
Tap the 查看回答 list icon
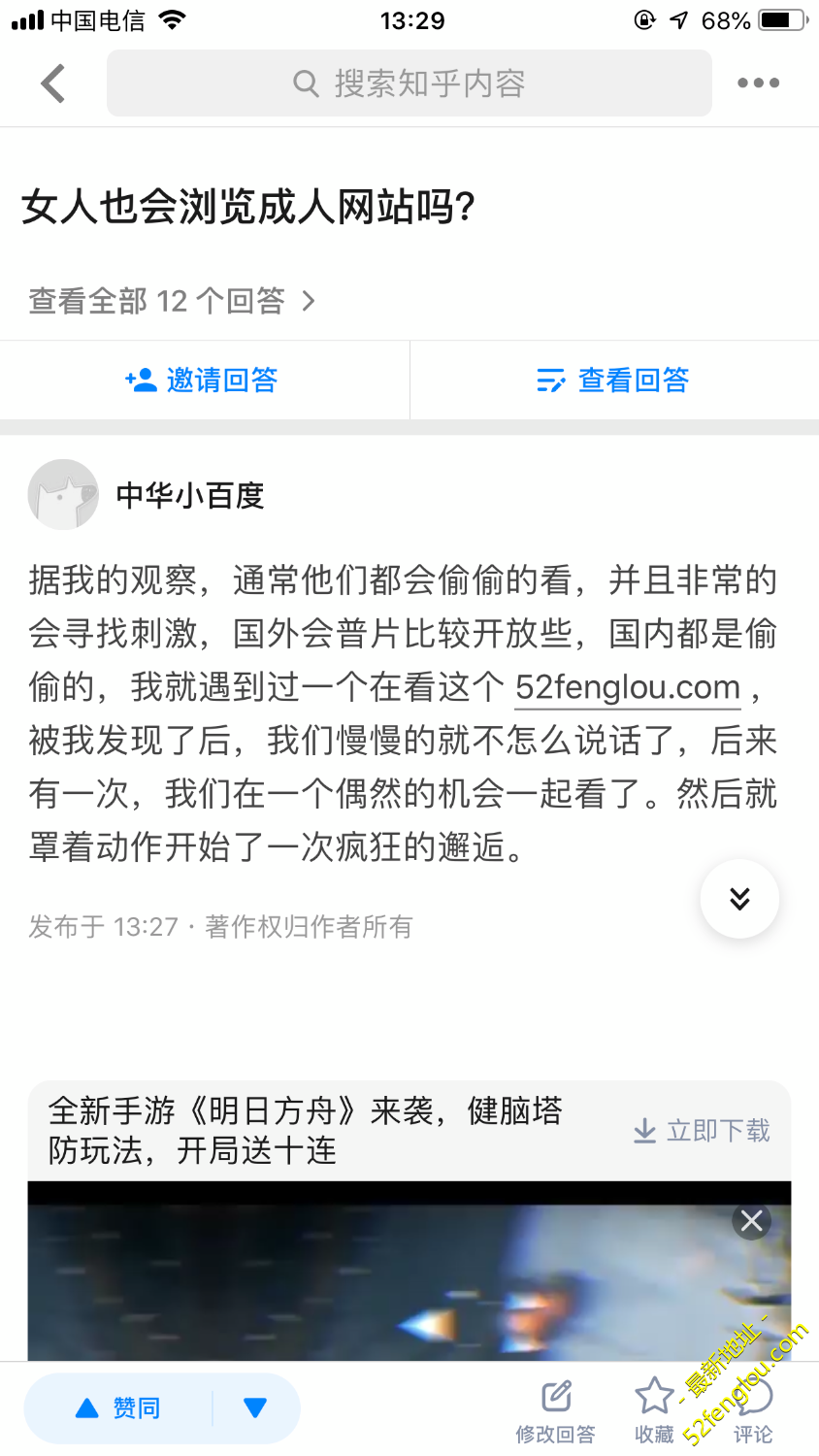coord(550,381)
